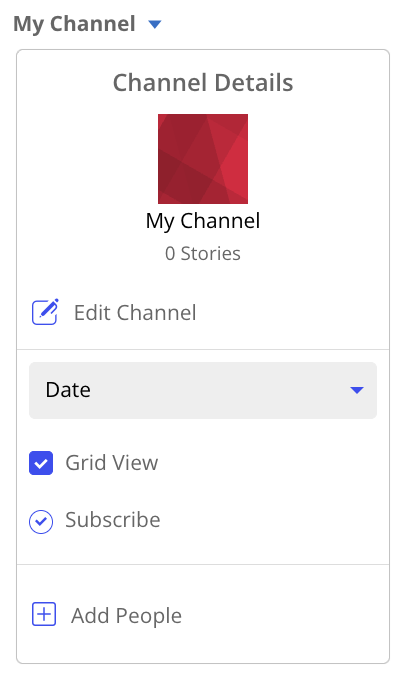Tap the red channel thumbnail image
The height and width of the screenshot is (684, 414).
(x=203, y=159)
